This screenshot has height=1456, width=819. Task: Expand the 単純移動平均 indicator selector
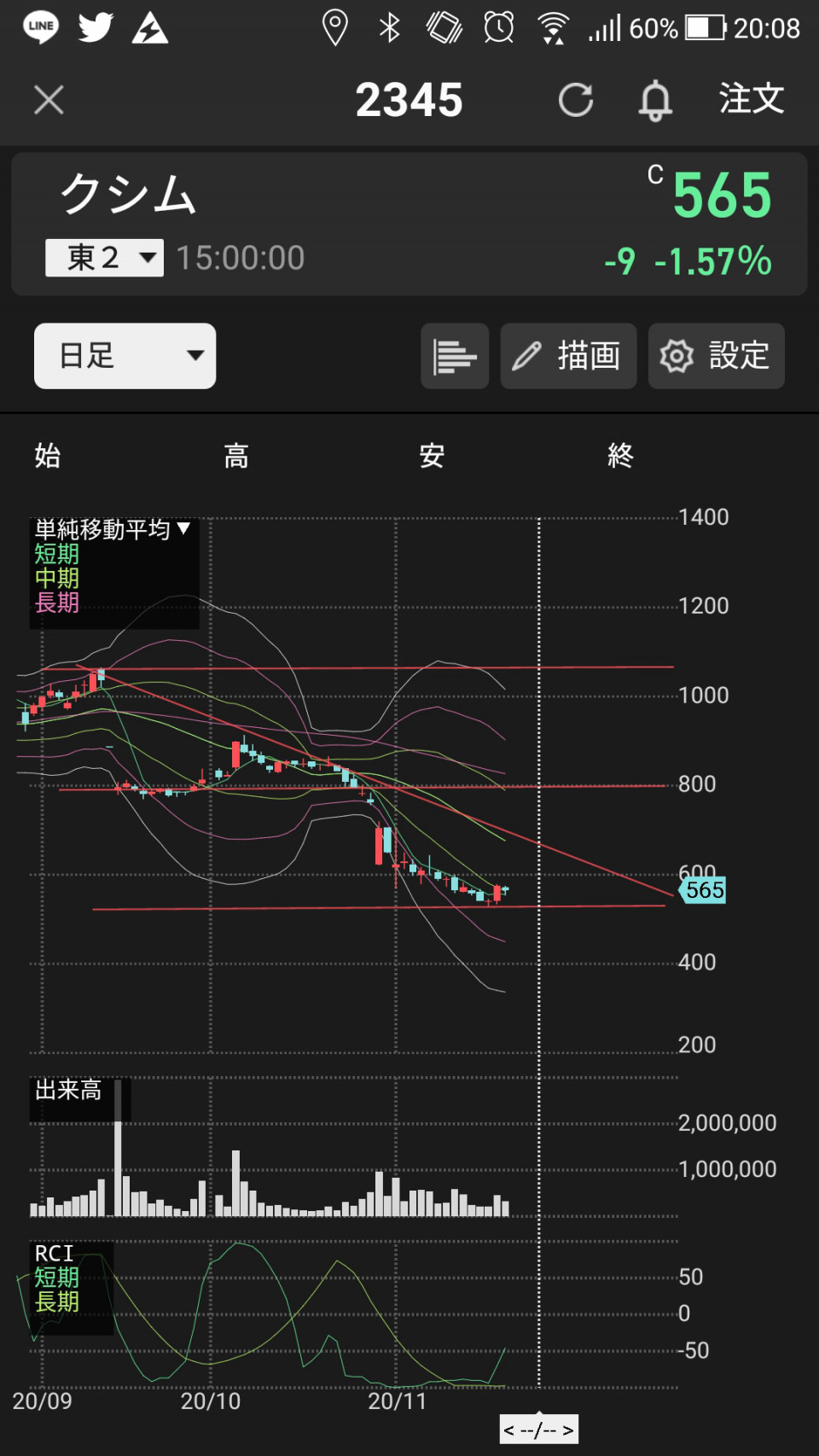click(x=113, y=530)
